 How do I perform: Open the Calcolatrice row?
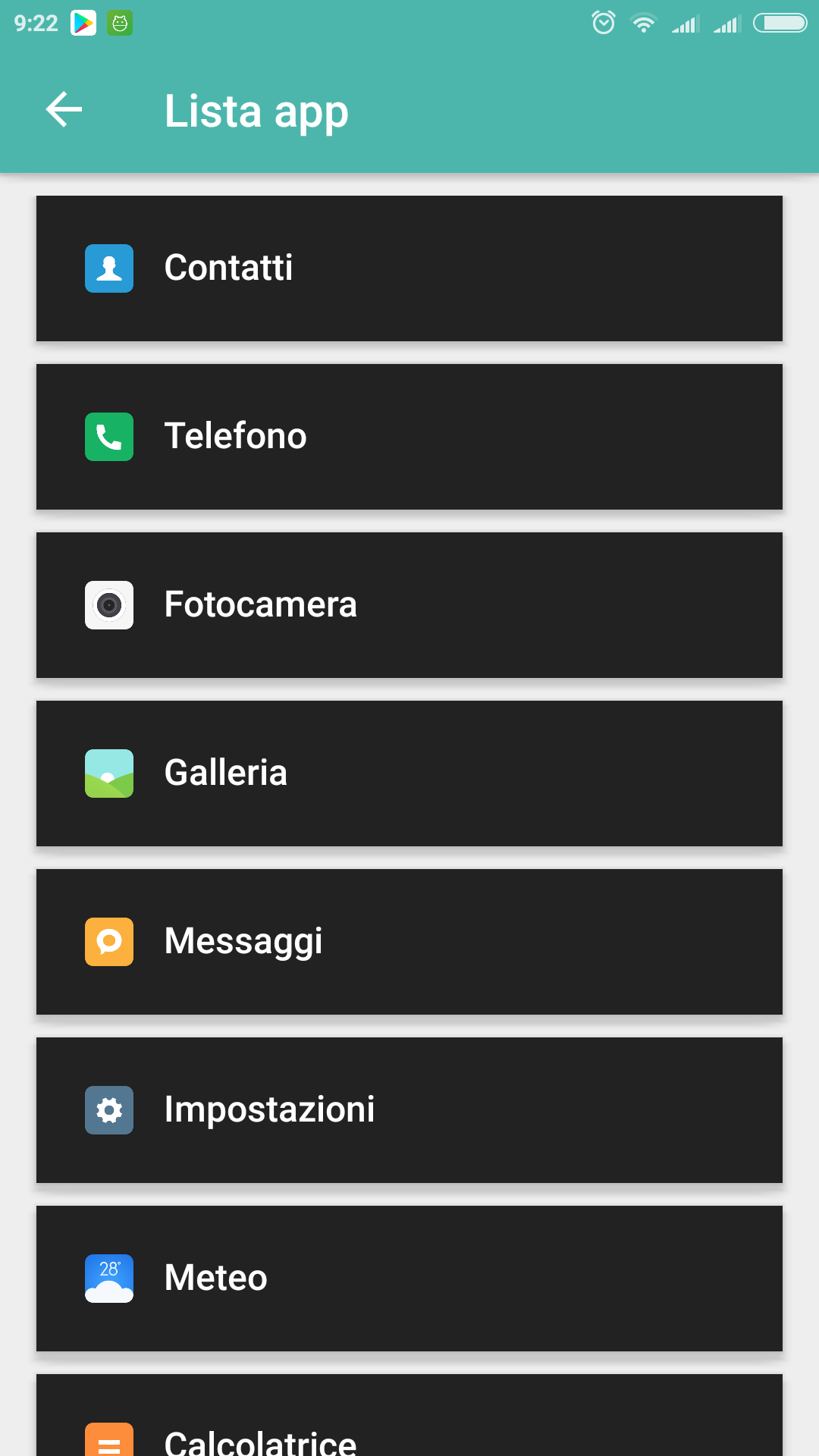click(409, 1415)
